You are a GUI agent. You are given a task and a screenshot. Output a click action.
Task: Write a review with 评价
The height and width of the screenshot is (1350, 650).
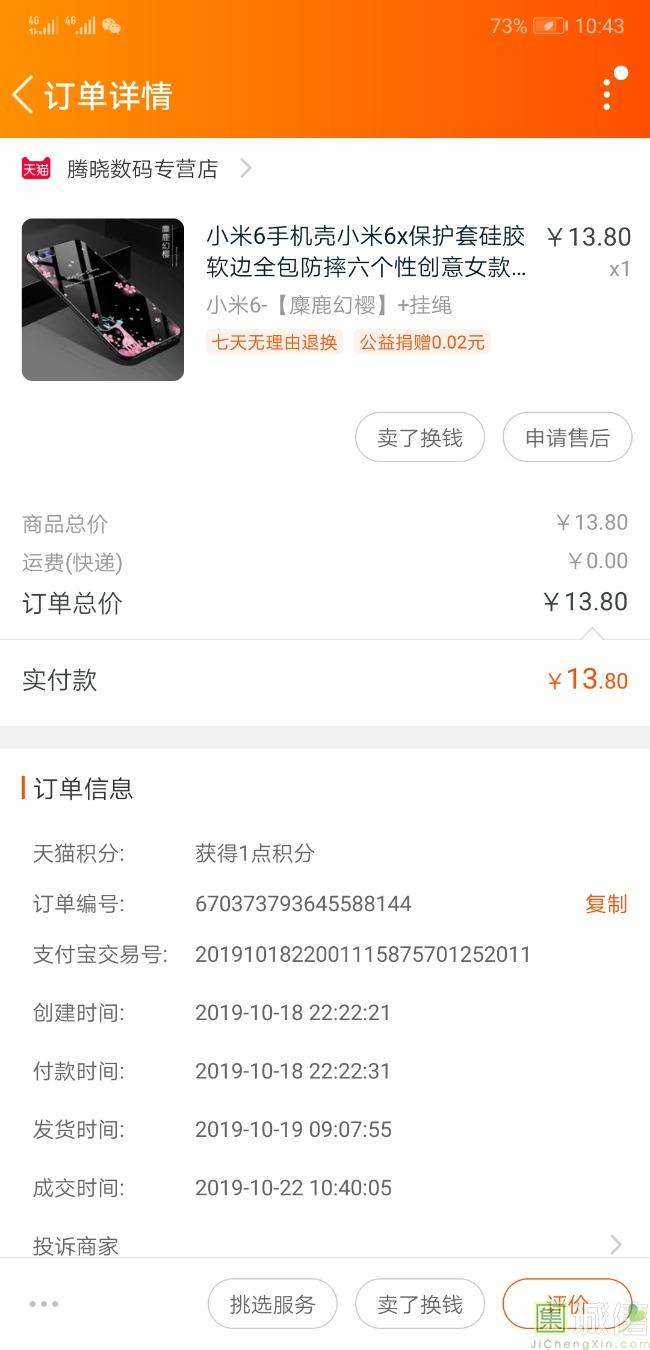click(567, 1304)
